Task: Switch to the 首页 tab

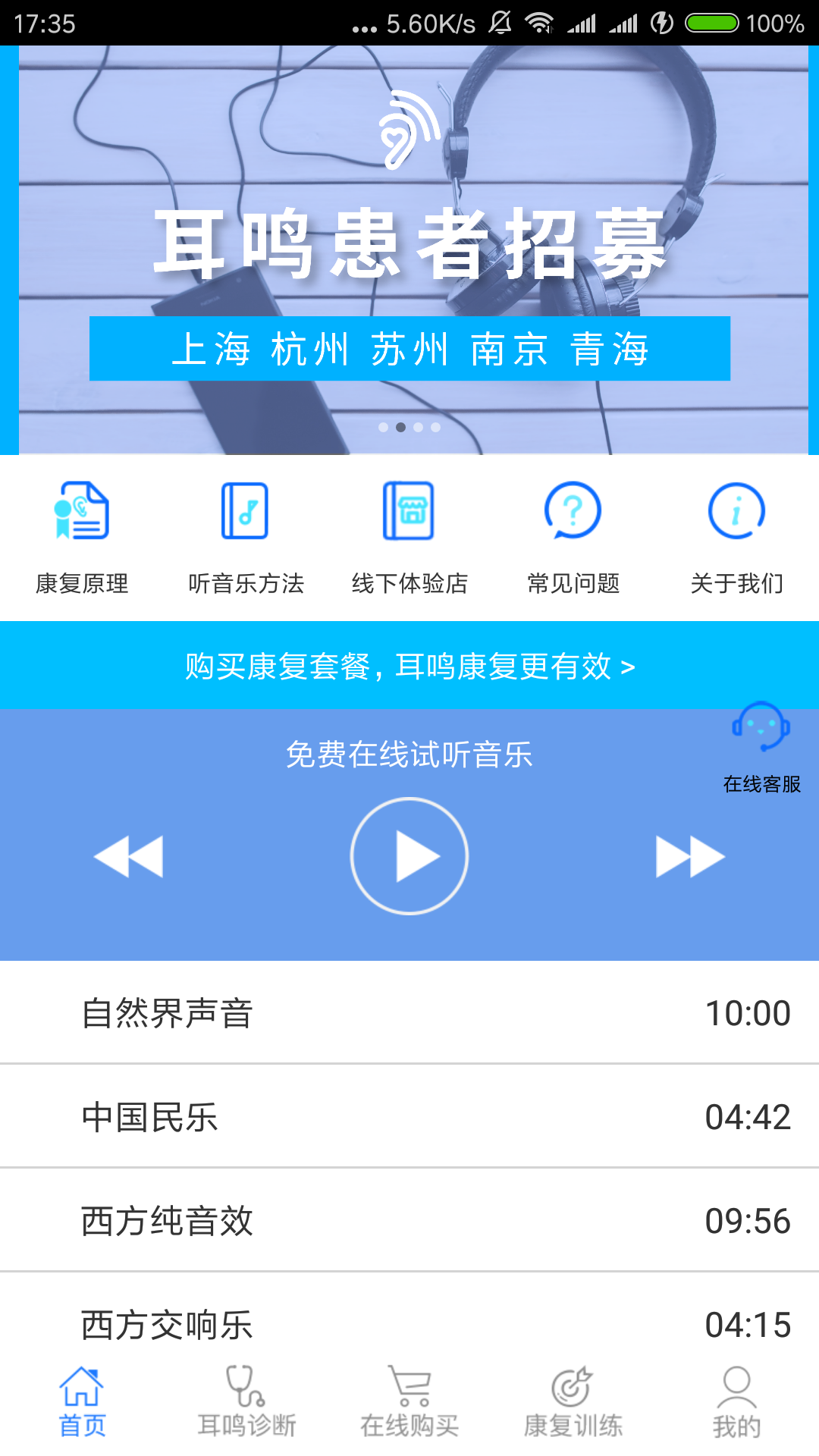Action: (x=82, y=1403)
